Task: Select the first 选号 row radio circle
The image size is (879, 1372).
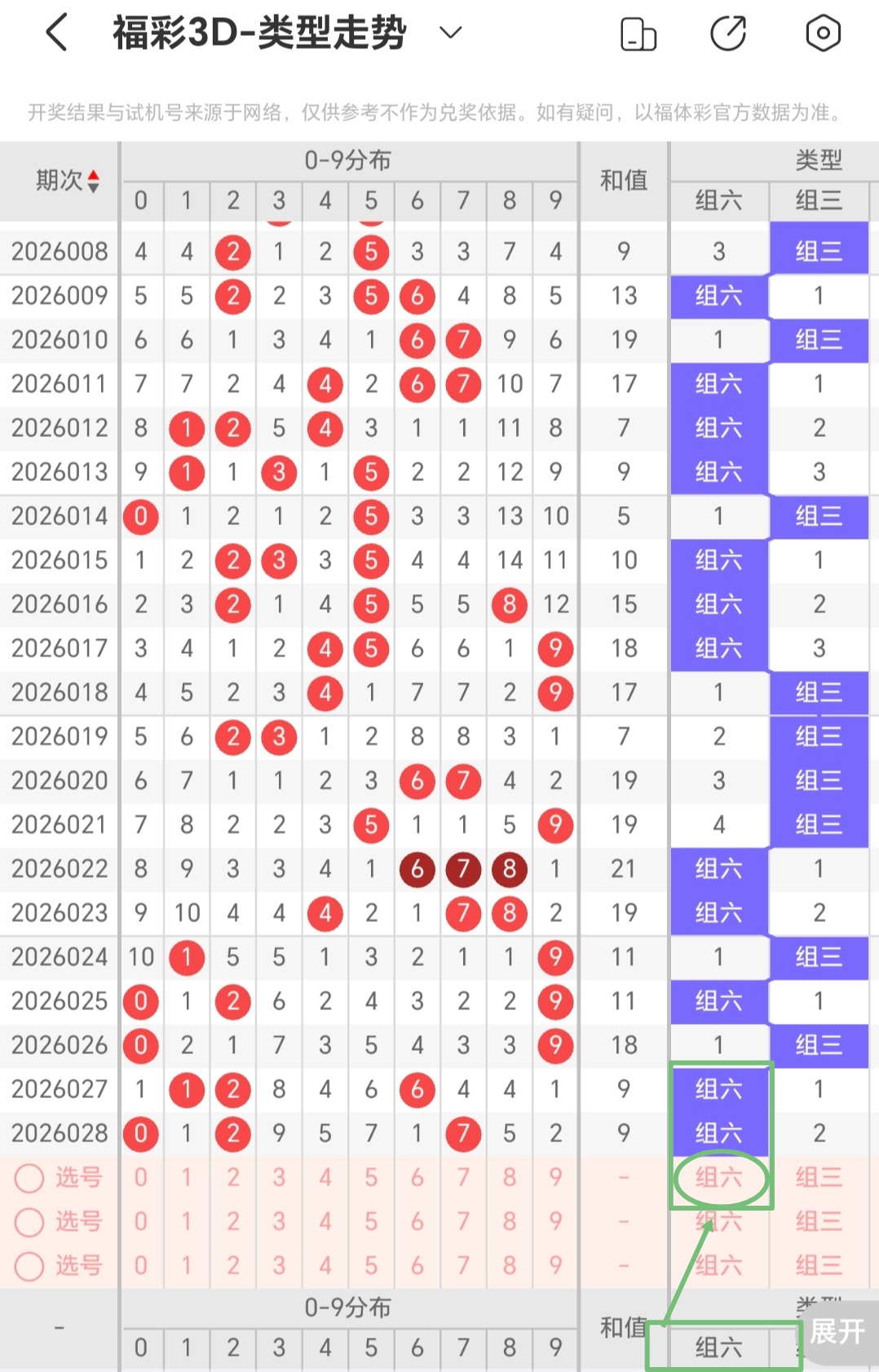Action: click(x=29, y=1178)
